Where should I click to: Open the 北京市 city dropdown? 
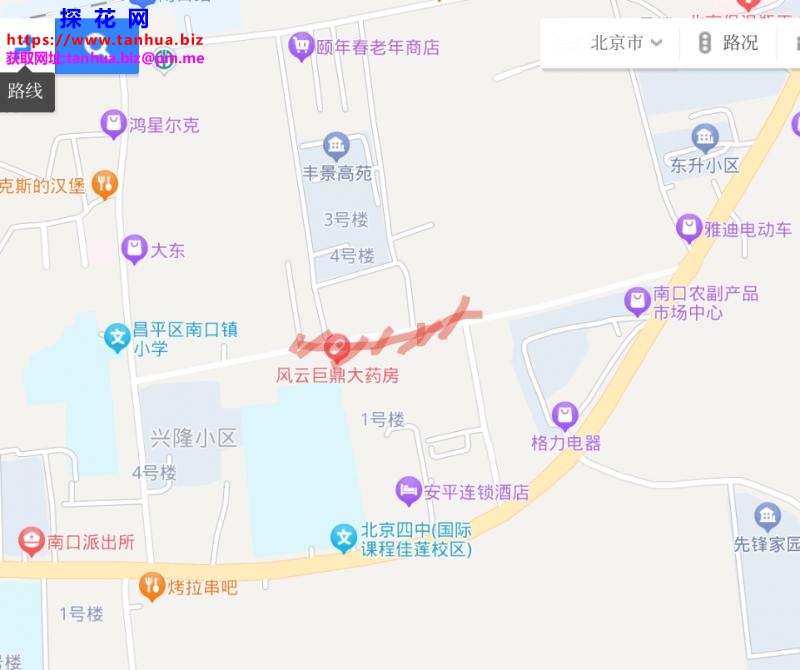627,43
